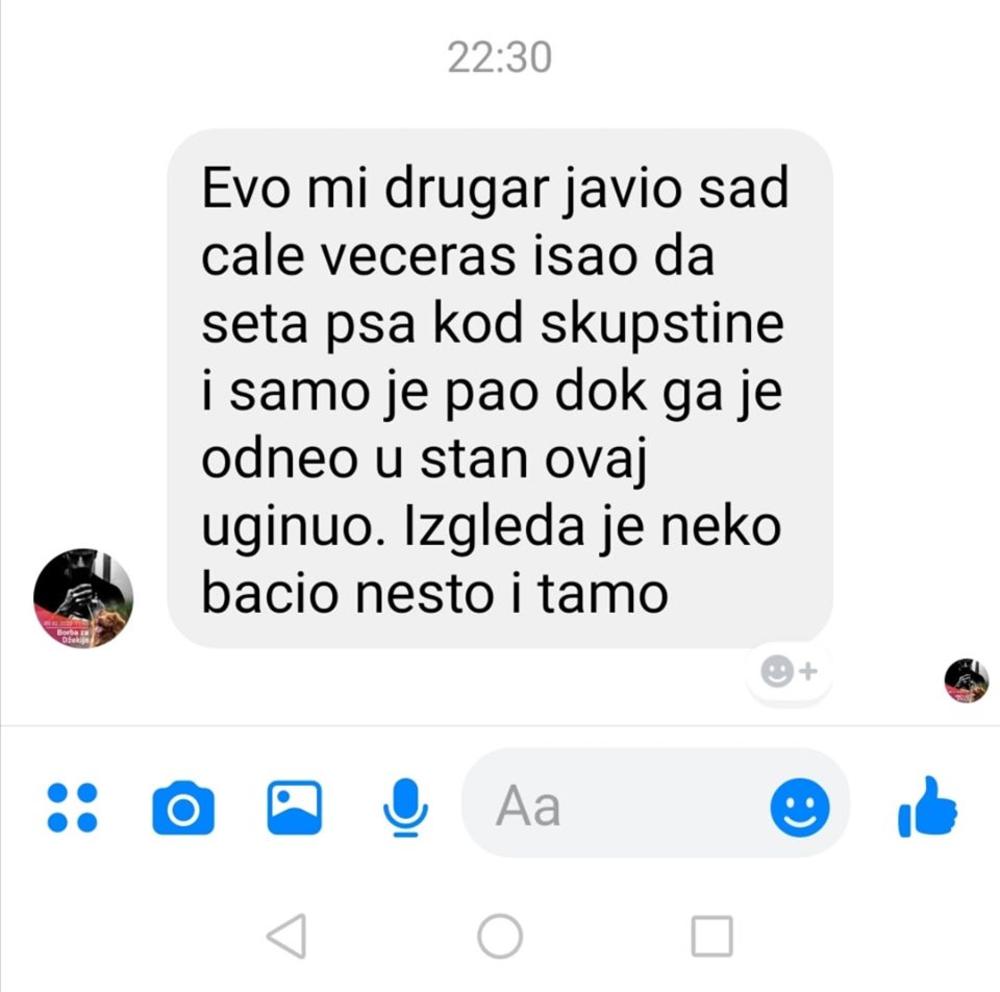Send a thumbs-up like

point(927,806)
